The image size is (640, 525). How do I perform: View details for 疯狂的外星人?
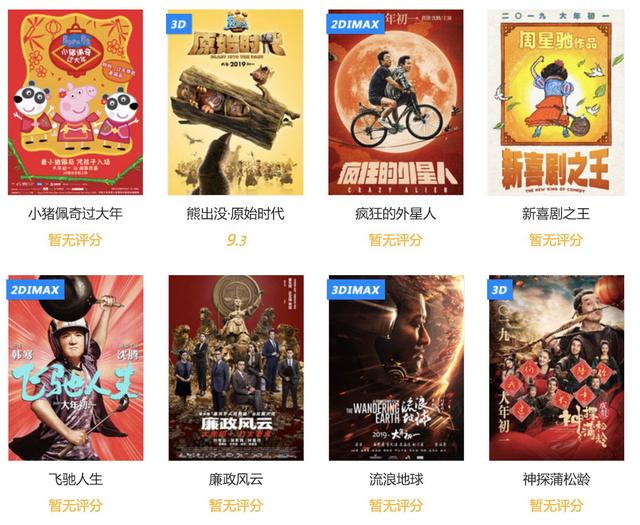[x=396, y=103]
